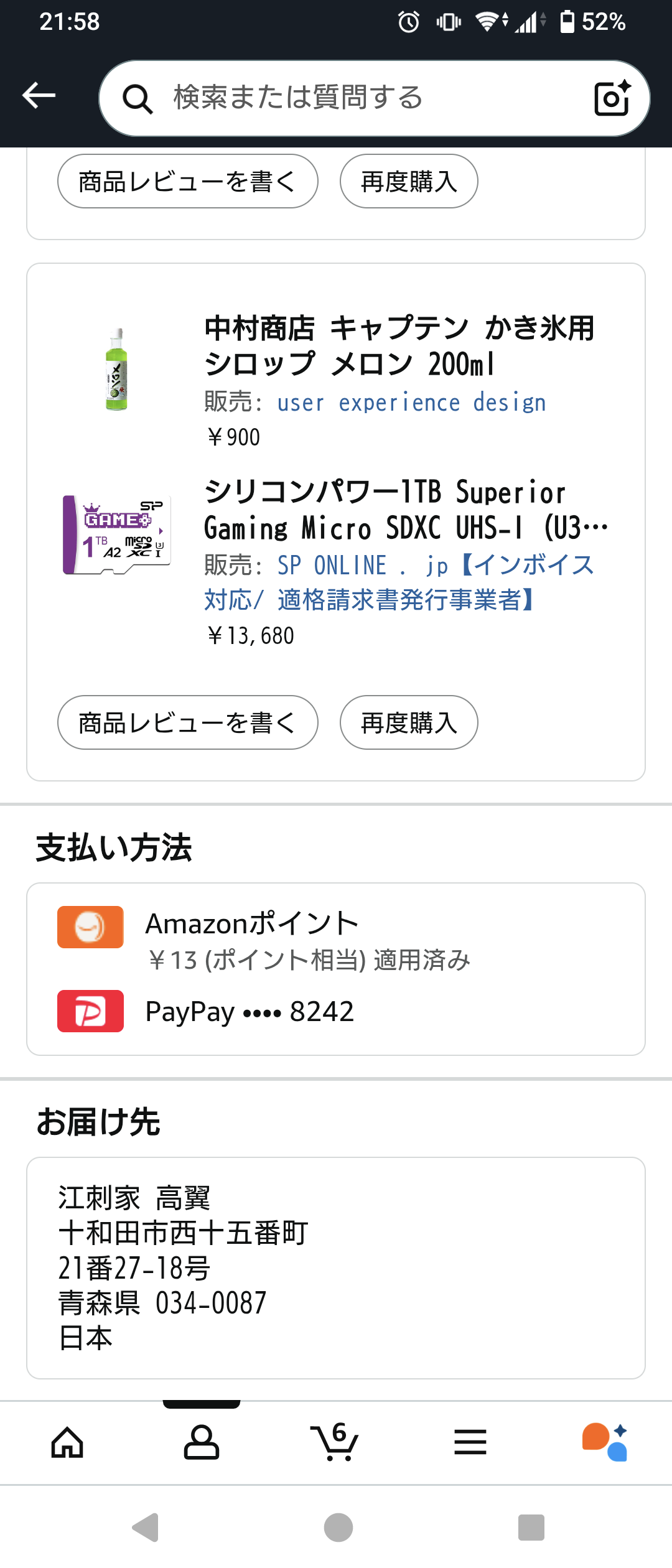This screenshot has height=1568, width=672.
Task: Open camera lens search icon
Action: pyautogui.click(x=612, y=98)
